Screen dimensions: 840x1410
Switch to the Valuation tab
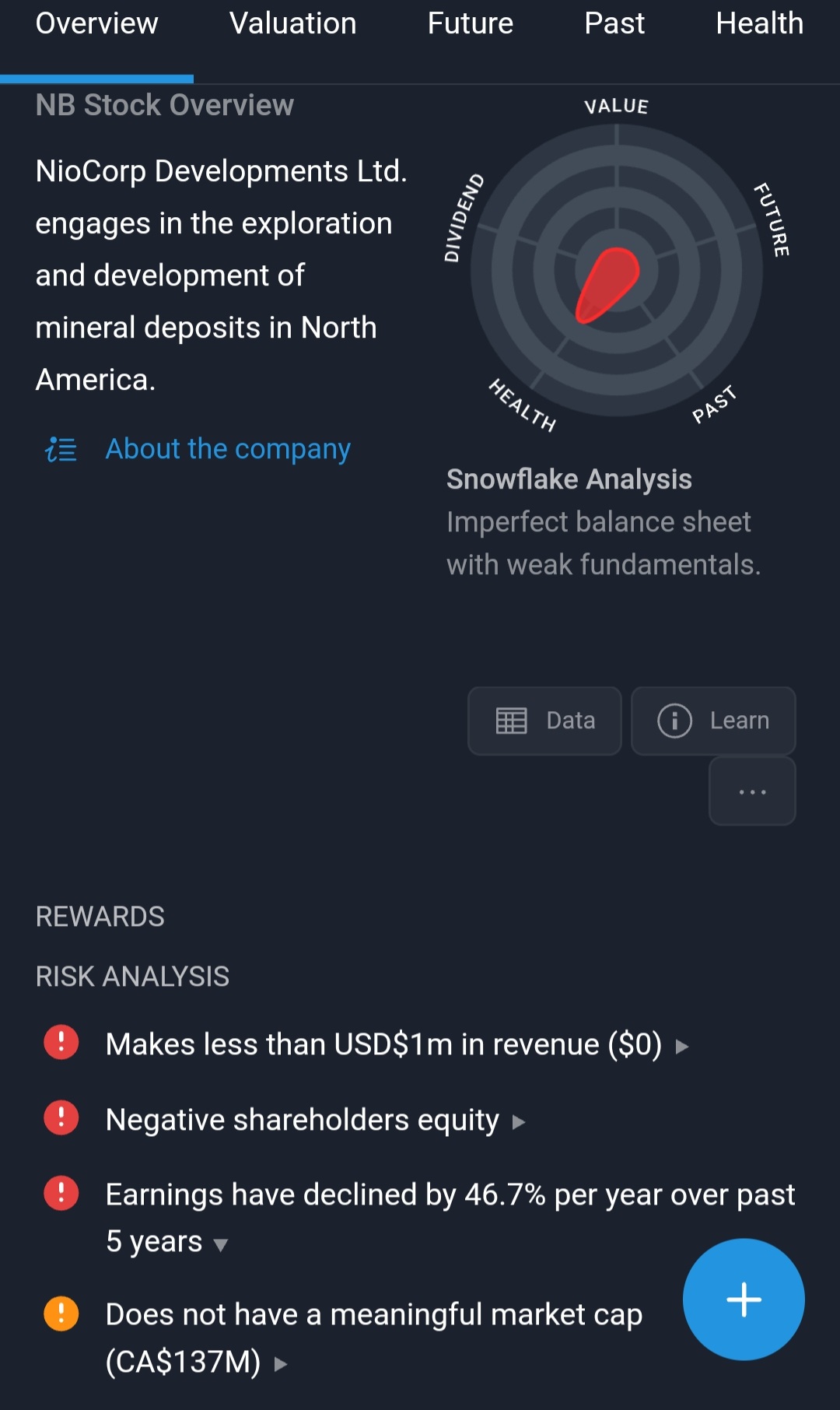(292, 23)
